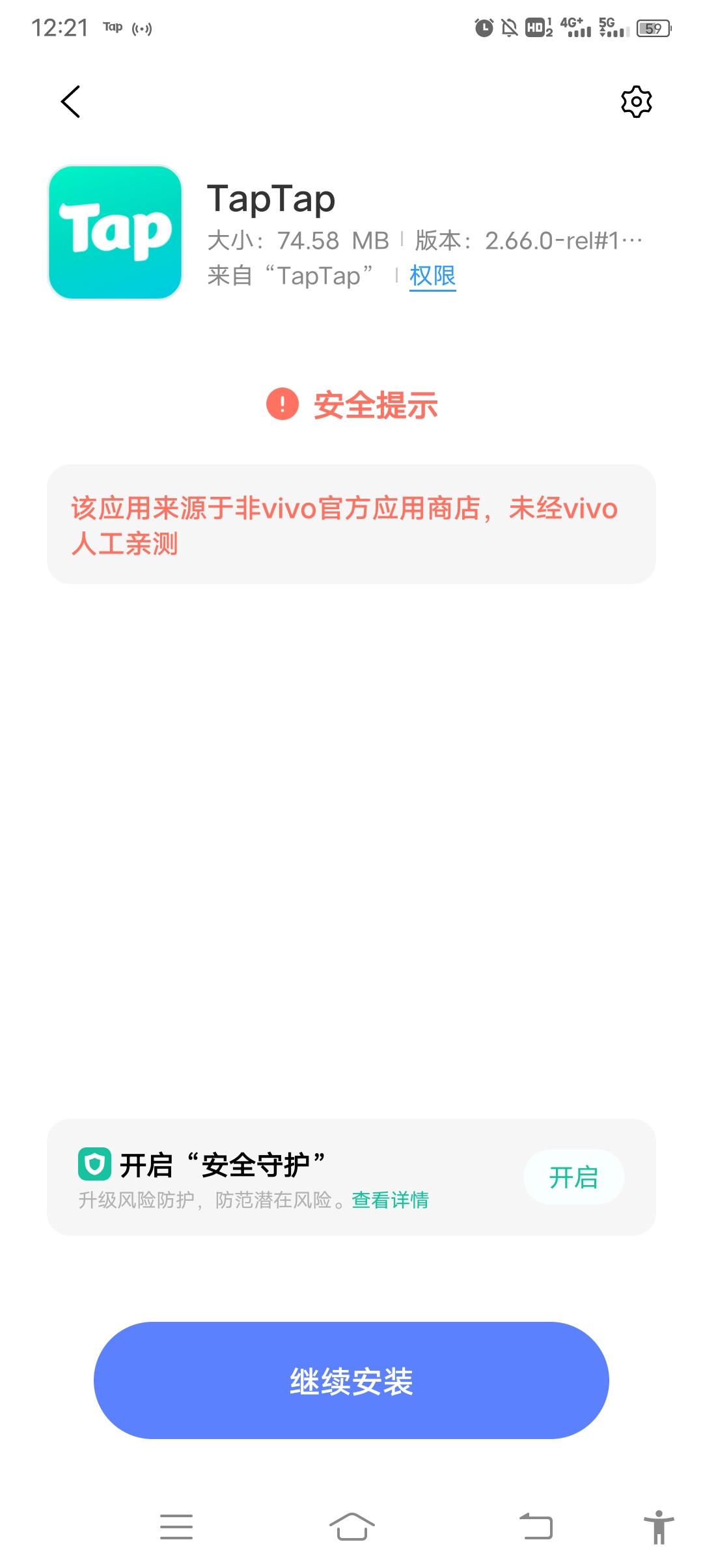The image size is (703, 1568).
Task: Tap the accessibility figure icon in navigation bar
Action: coord(661,1528)
